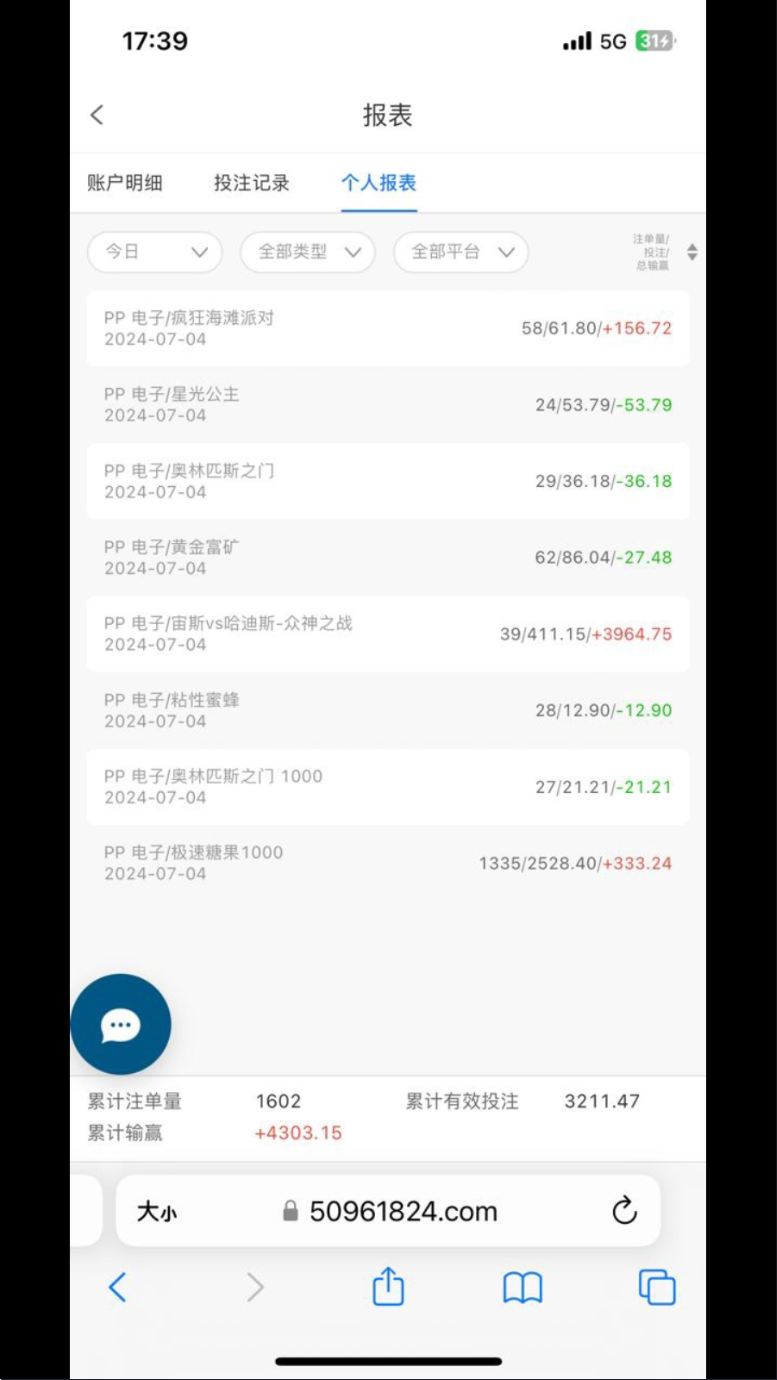Image resolution: width=777 pixels, height=1380 pixels.
Task: Switch to the 账户明细 tab
Action: point(125,183)
